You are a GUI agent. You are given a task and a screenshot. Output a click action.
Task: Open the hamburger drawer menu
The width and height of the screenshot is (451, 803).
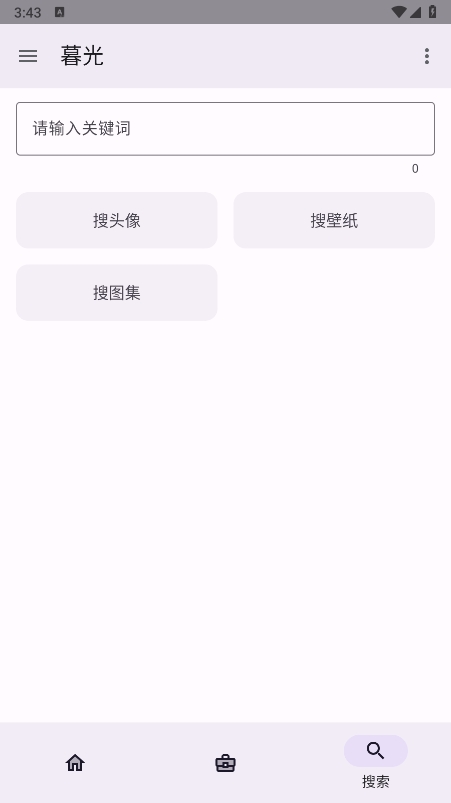28,56
